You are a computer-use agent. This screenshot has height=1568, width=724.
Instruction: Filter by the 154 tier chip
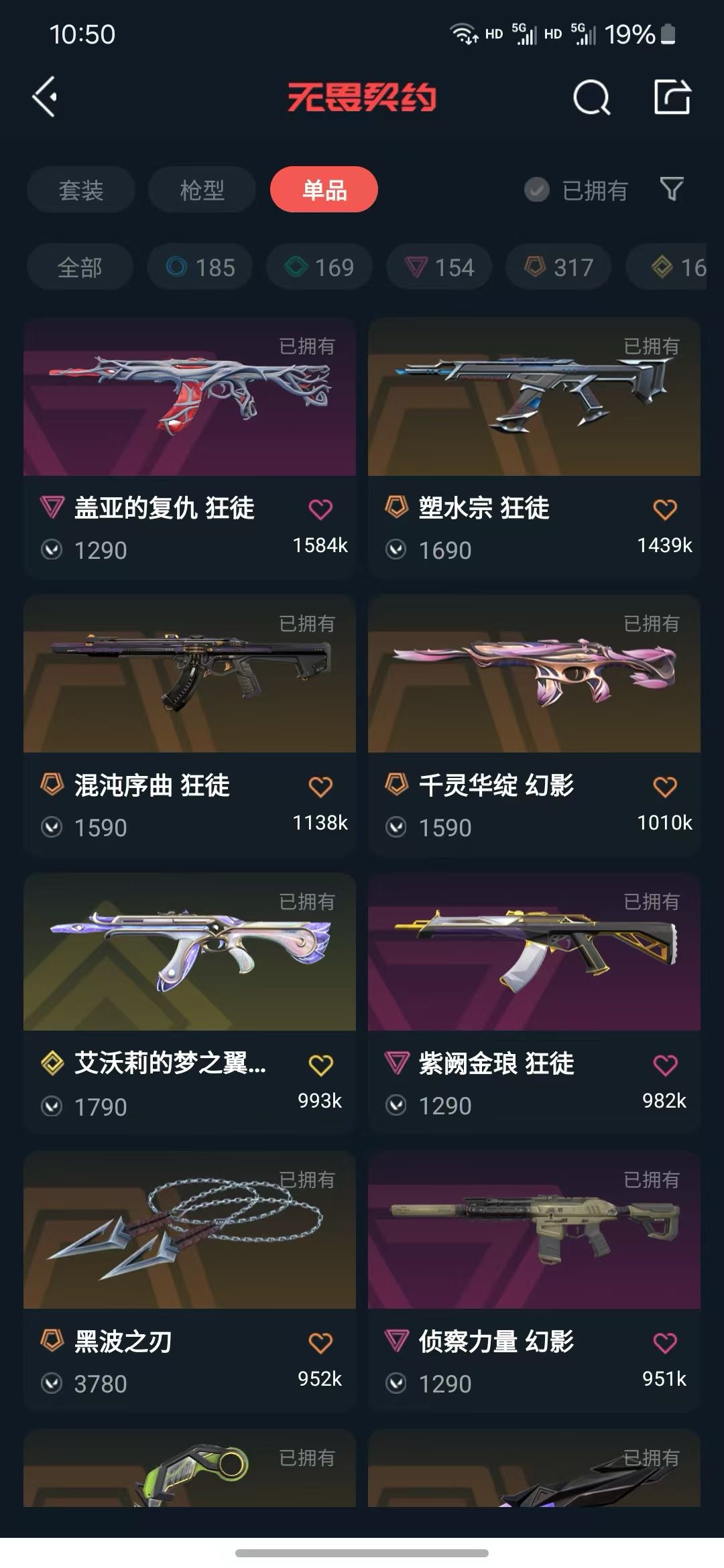[439, 267]
